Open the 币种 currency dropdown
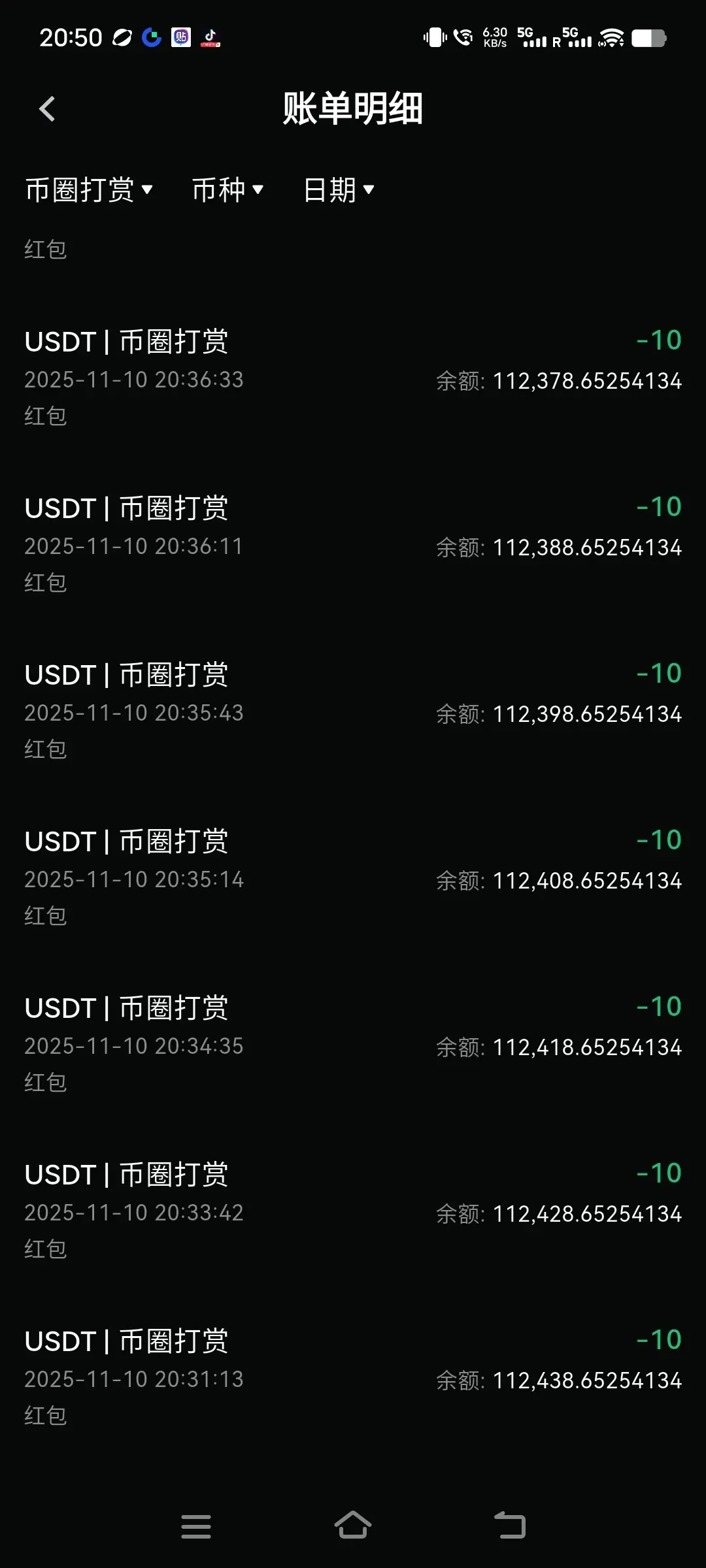 [x=227, y=190]
